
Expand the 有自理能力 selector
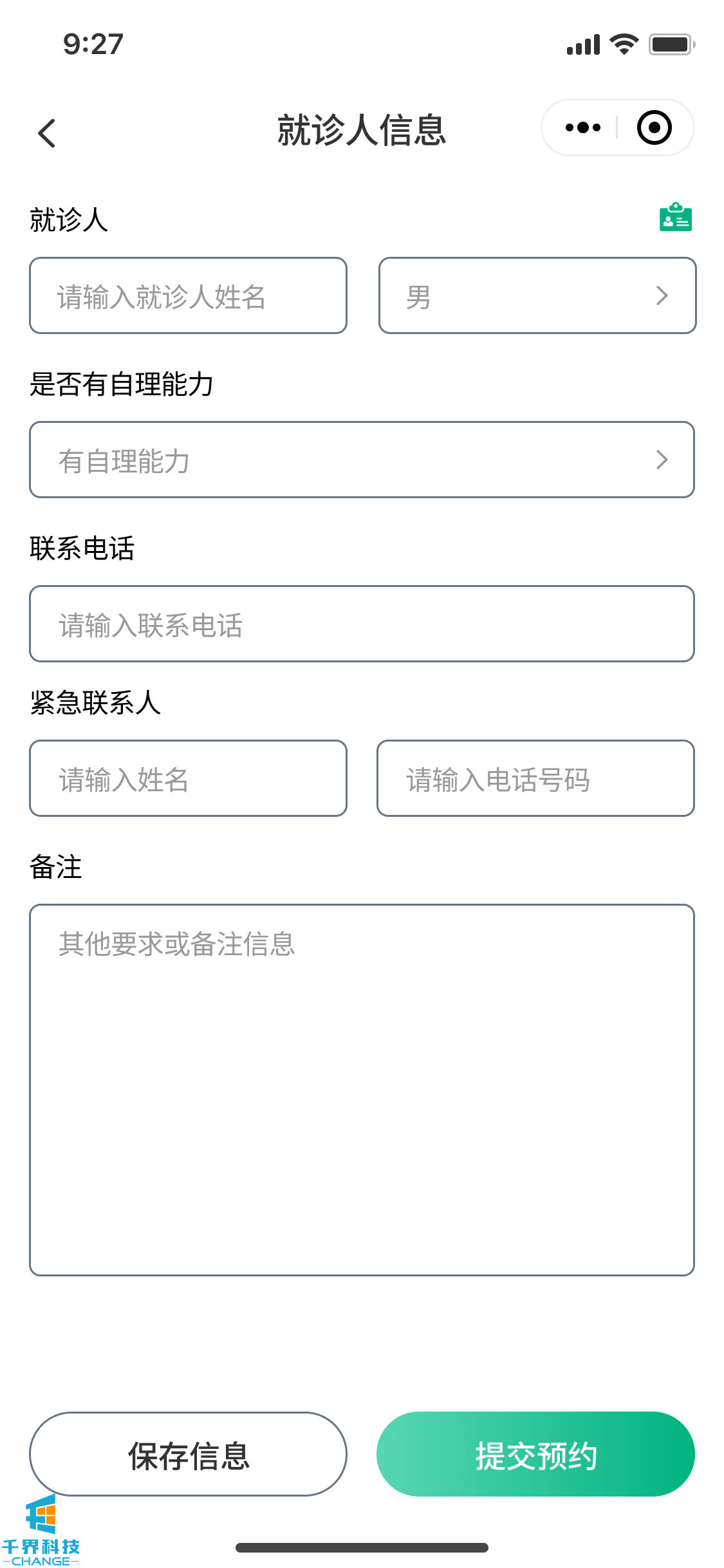[362, 460]
